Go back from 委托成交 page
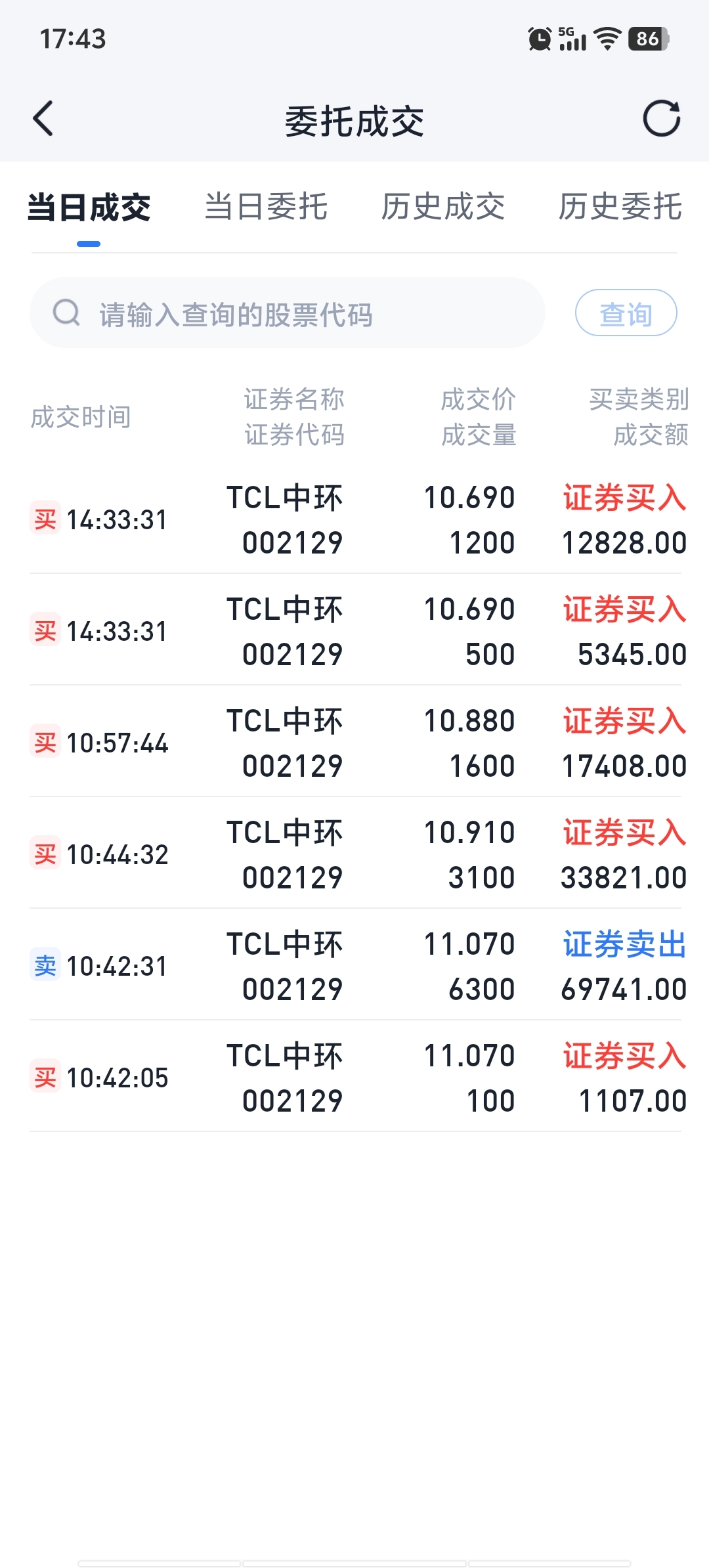 (43, 119)
